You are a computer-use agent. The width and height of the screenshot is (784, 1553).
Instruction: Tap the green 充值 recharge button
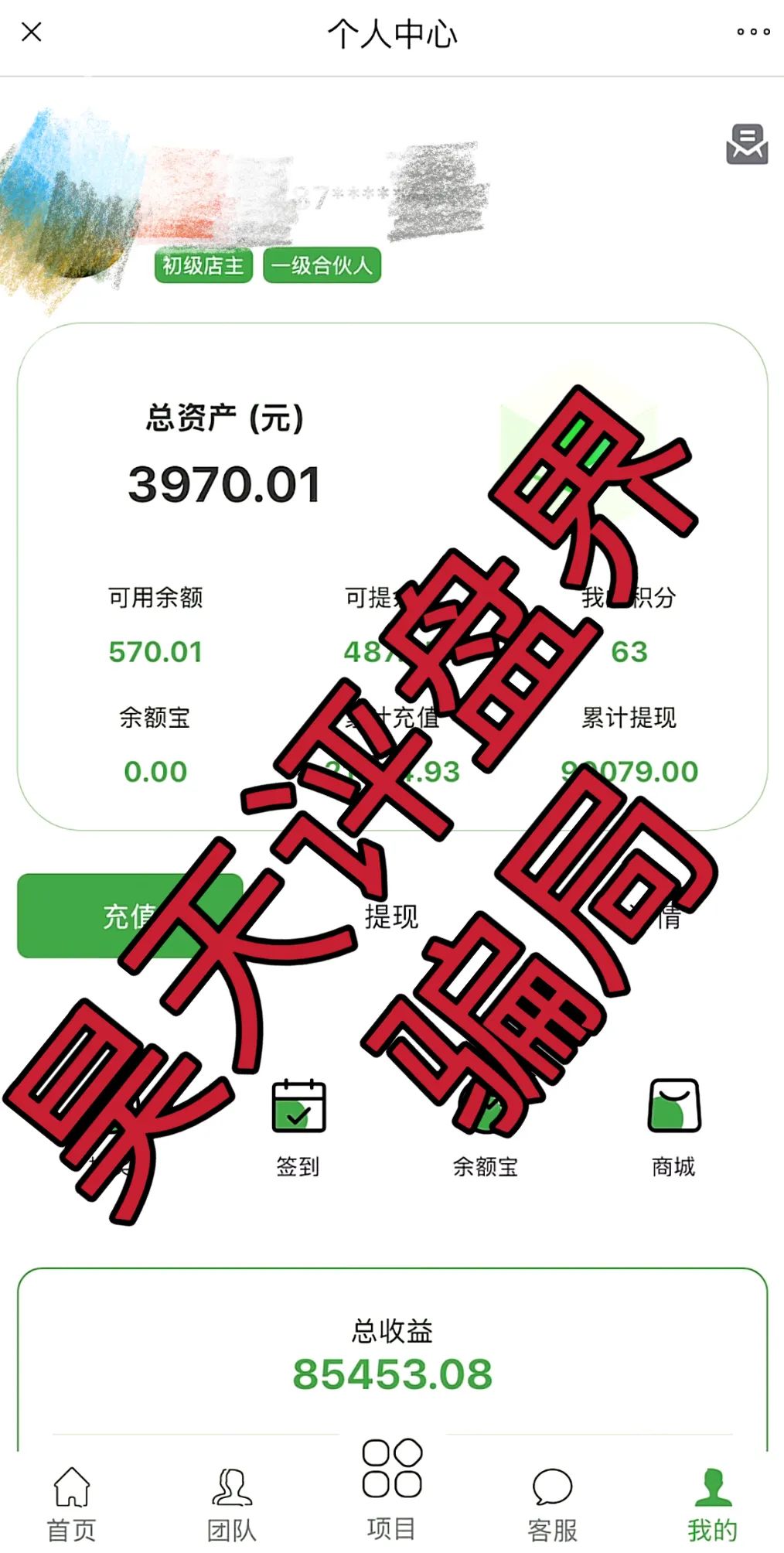[130, 916]
